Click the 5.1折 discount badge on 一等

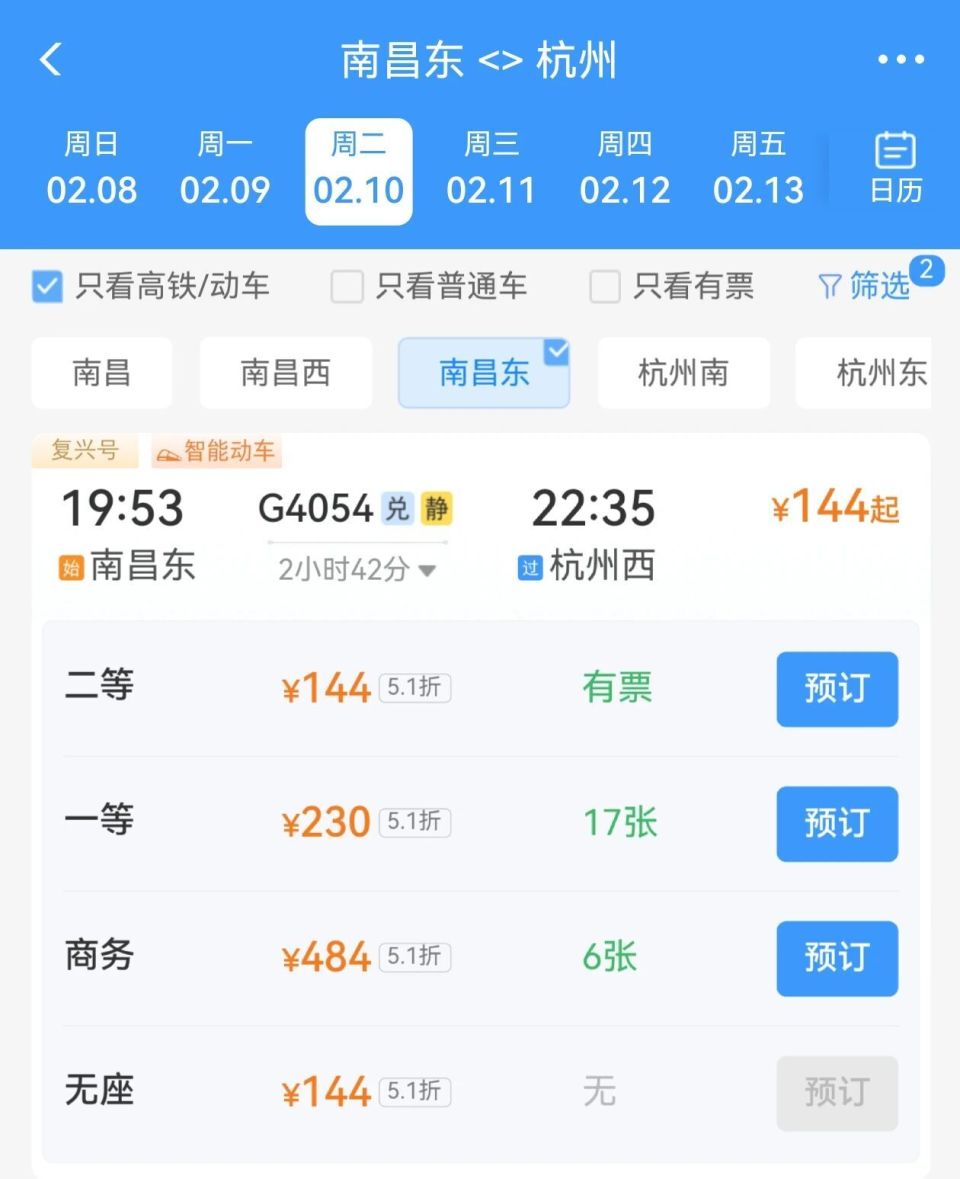tap(417, 823)
